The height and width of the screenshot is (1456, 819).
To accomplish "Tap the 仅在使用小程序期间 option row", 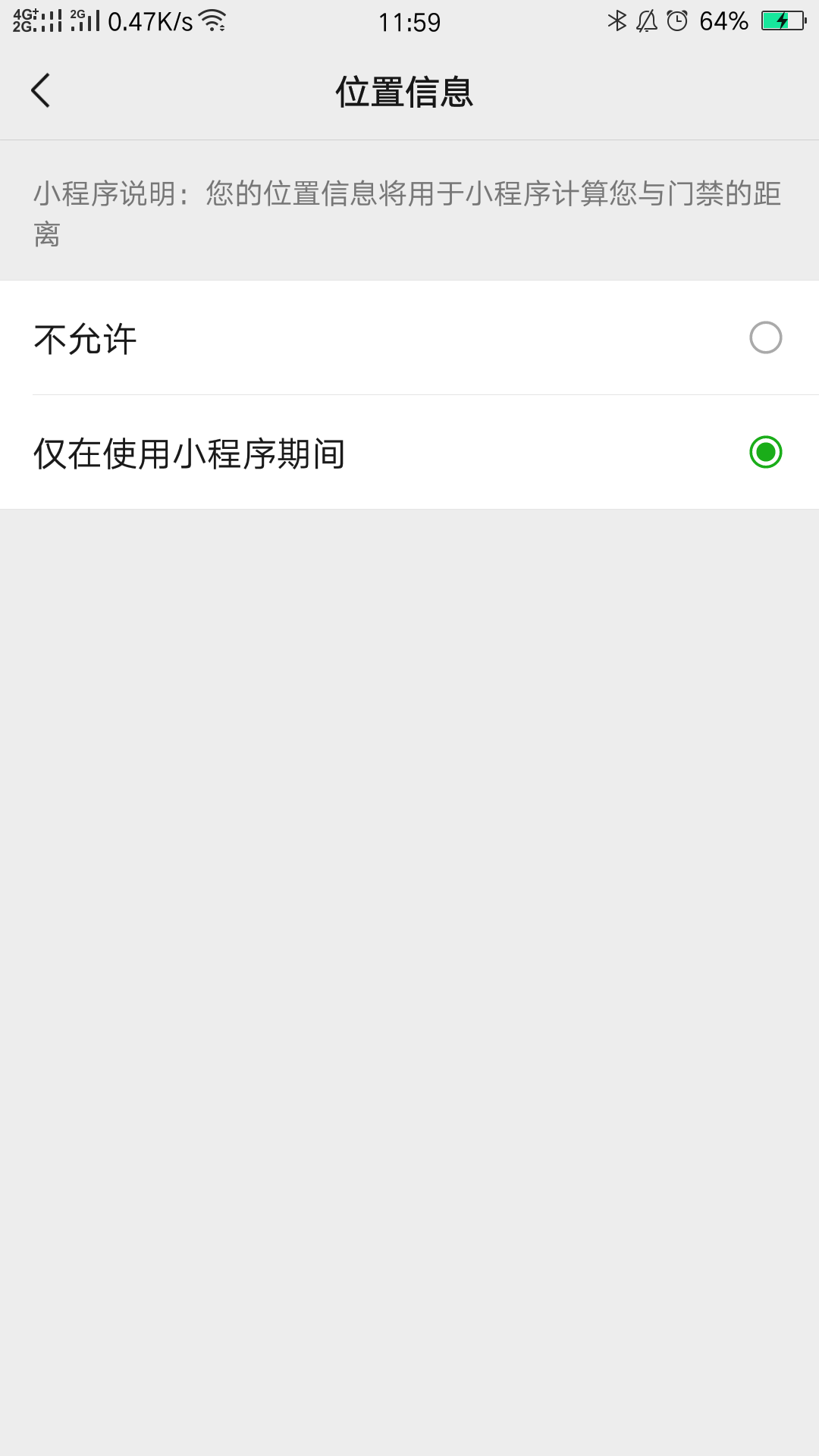I will click(x=409, y=454).
